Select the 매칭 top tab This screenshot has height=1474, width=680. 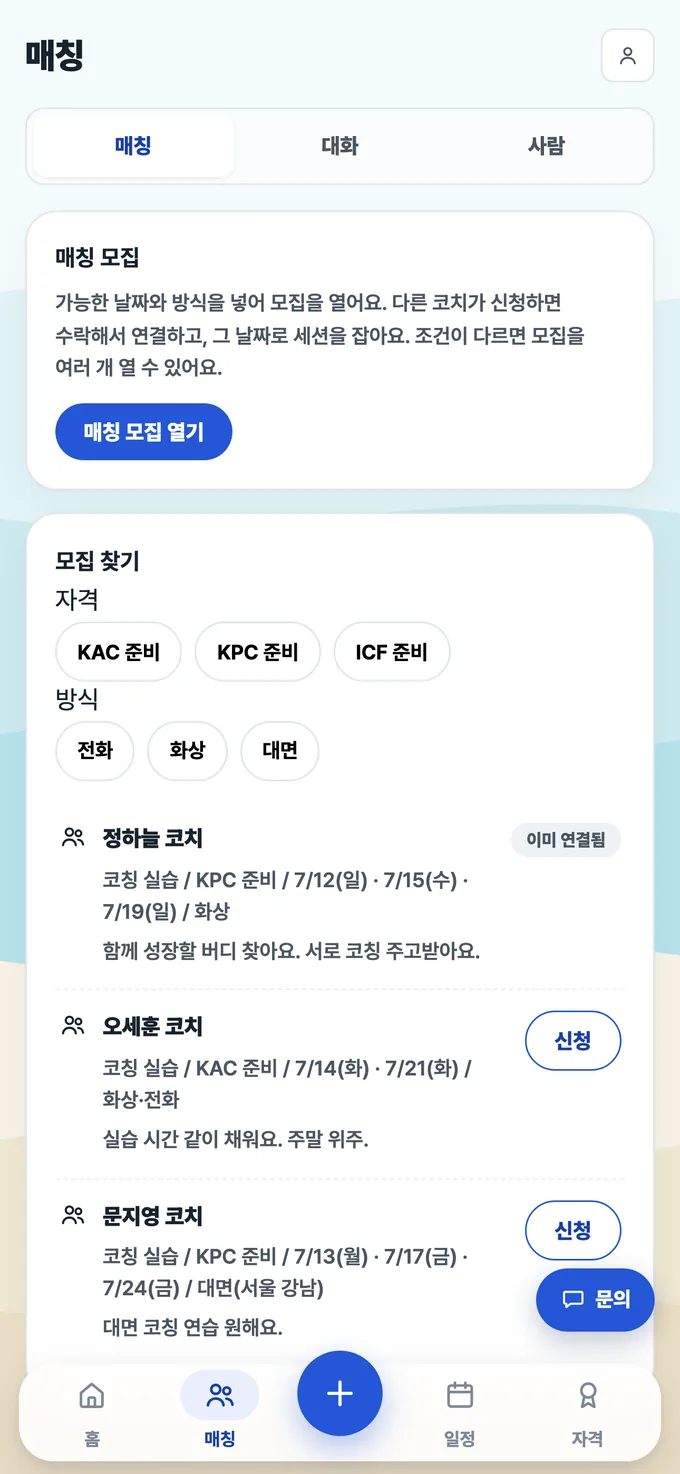(x=133, y=146)
